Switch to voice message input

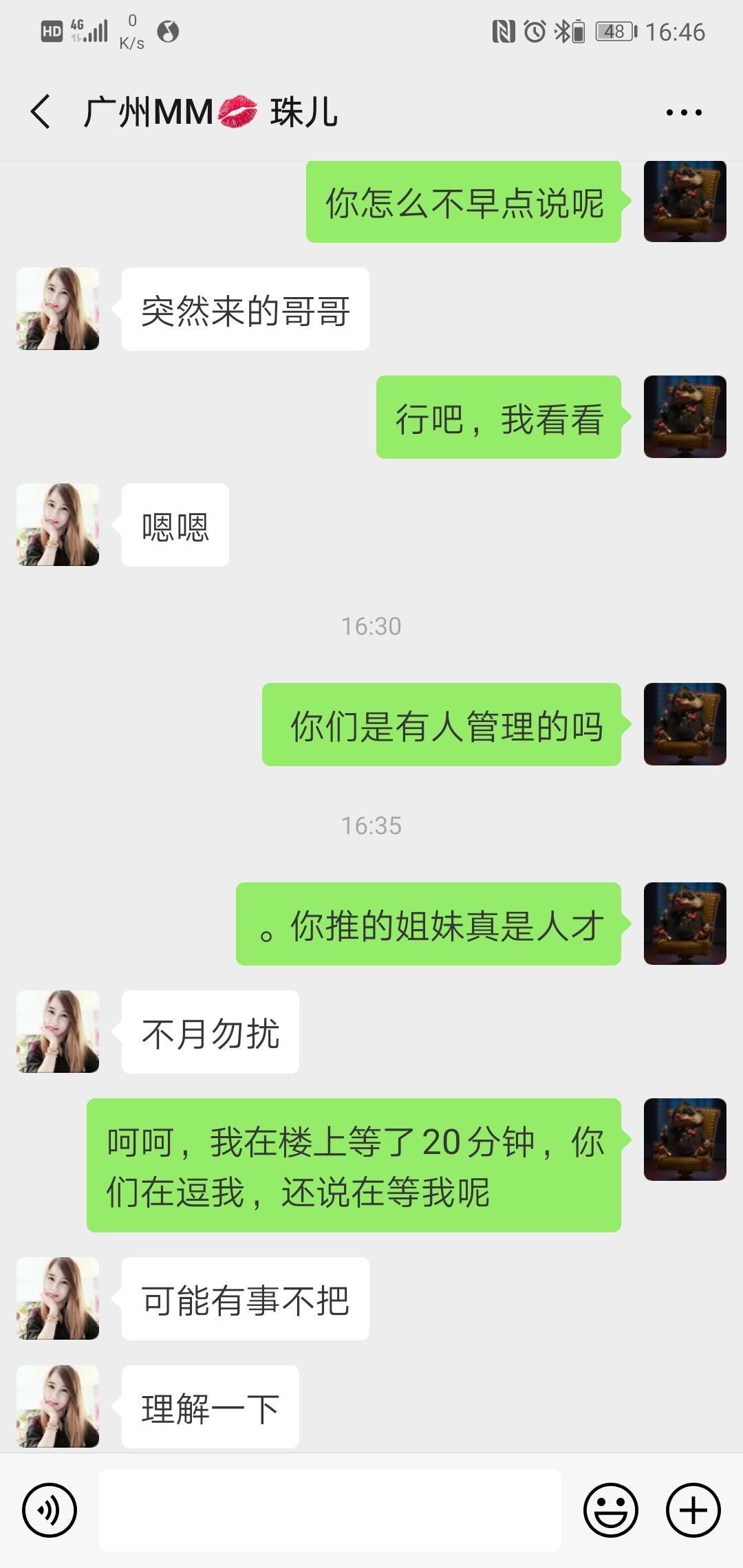pyautogui.click(x=50, y=1510)
